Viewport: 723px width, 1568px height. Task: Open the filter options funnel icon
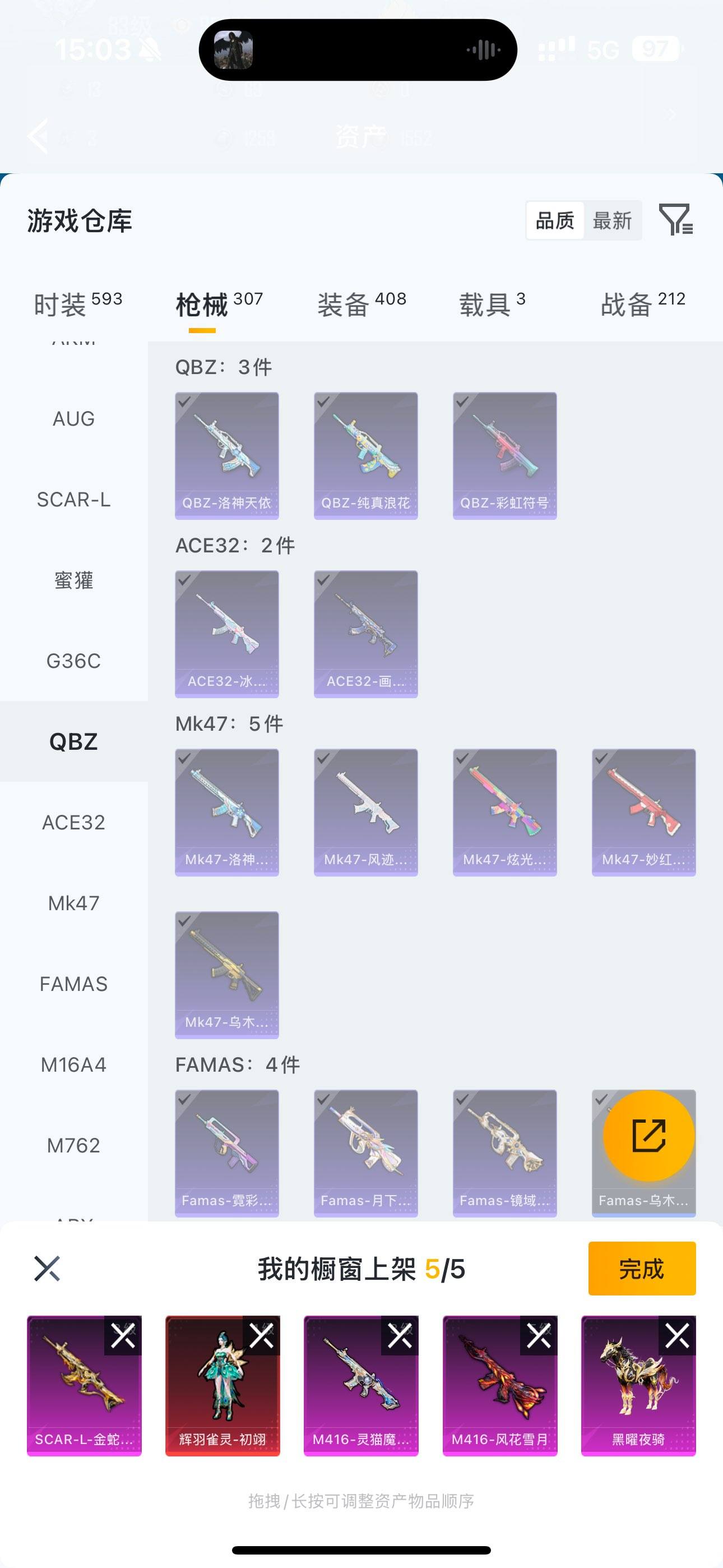click(678, 222)
